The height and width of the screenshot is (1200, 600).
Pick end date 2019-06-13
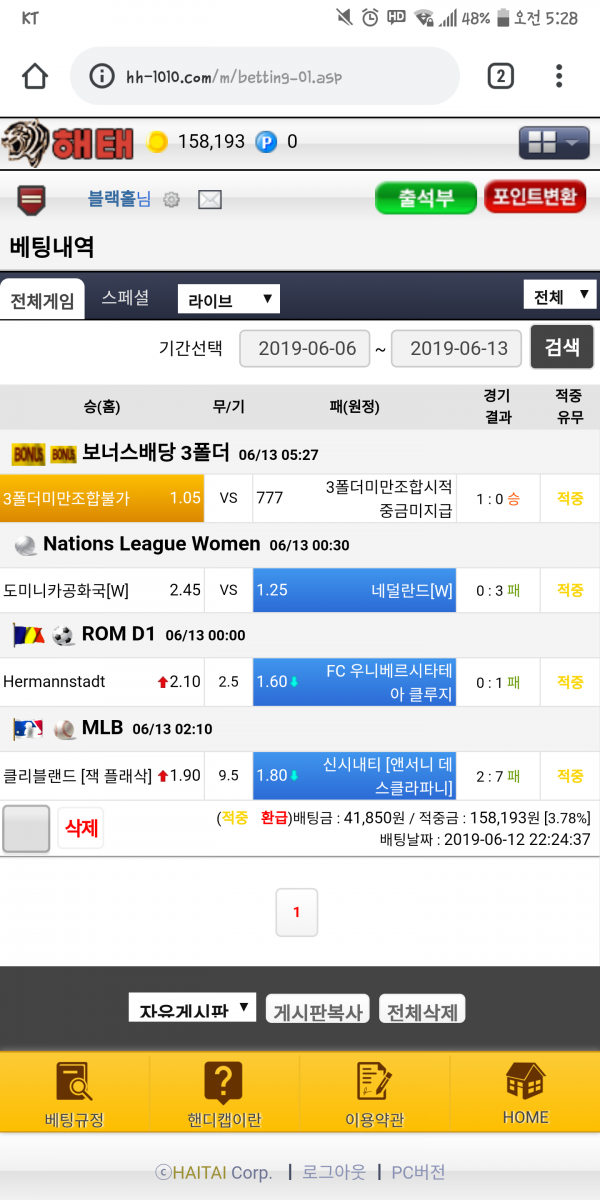tap(458, 348)
